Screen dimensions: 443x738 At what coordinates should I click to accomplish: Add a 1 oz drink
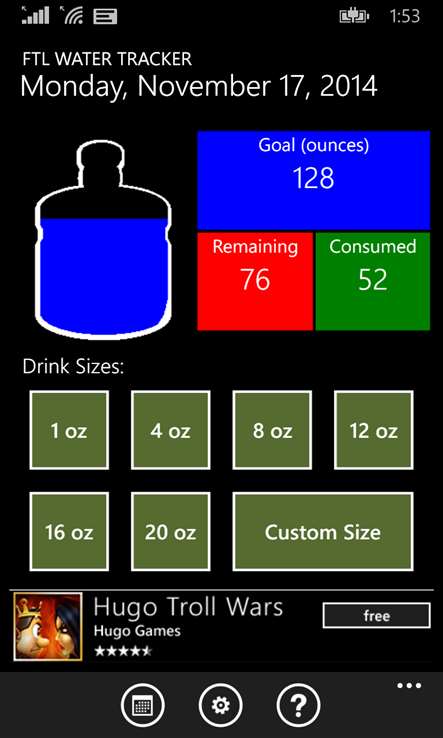(69, 430)
